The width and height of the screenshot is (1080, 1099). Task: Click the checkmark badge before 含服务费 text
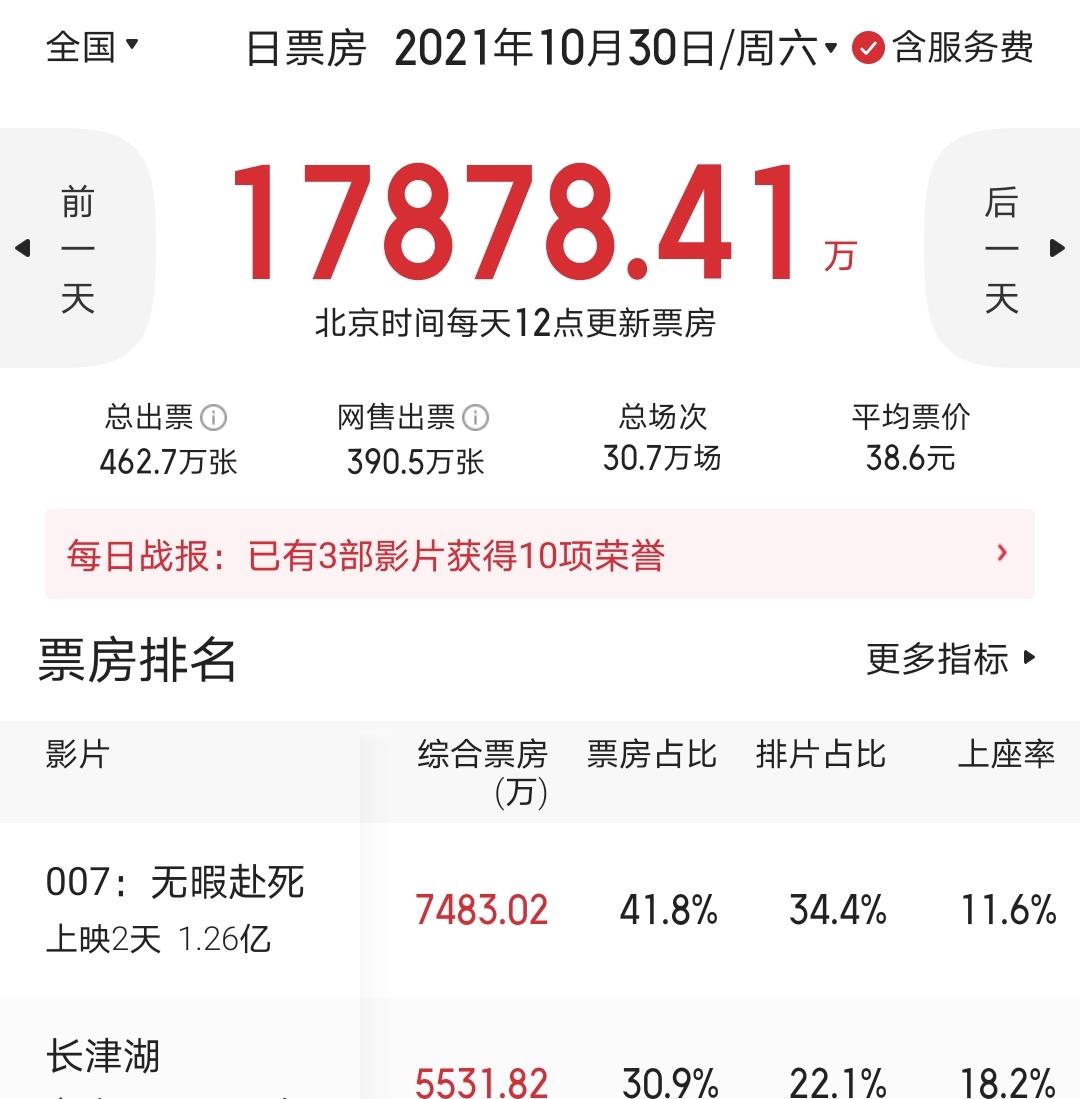[868, 48]
